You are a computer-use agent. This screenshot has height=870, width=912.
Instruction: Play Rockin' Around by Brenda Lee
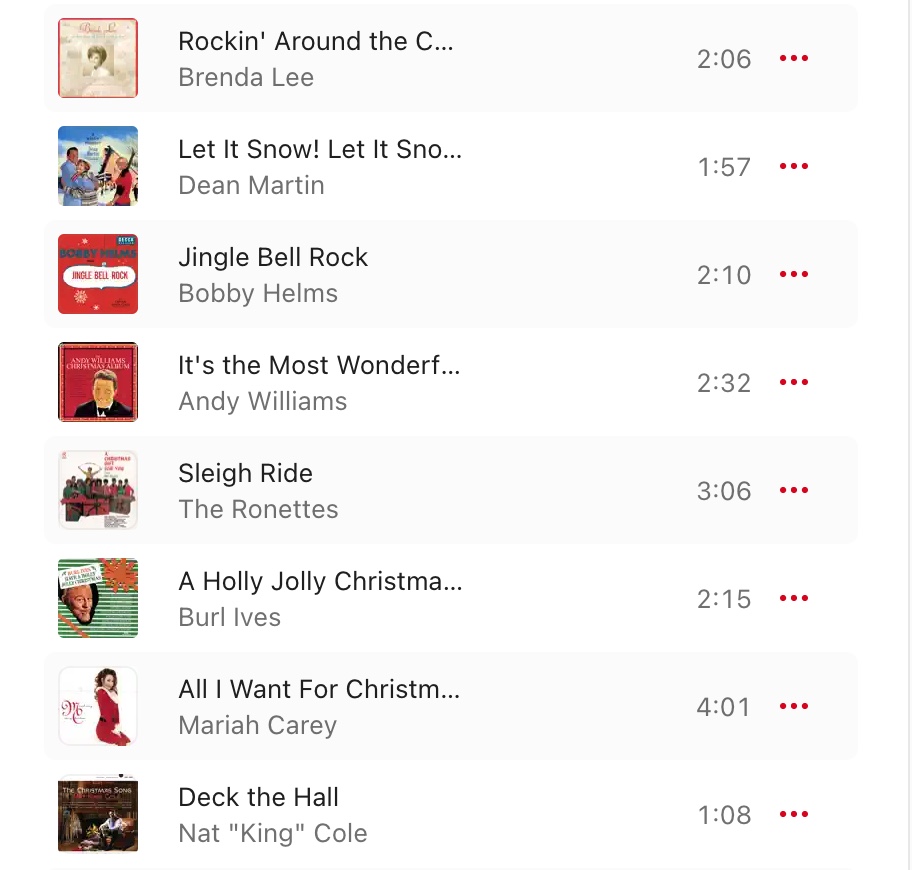(315, 42)
